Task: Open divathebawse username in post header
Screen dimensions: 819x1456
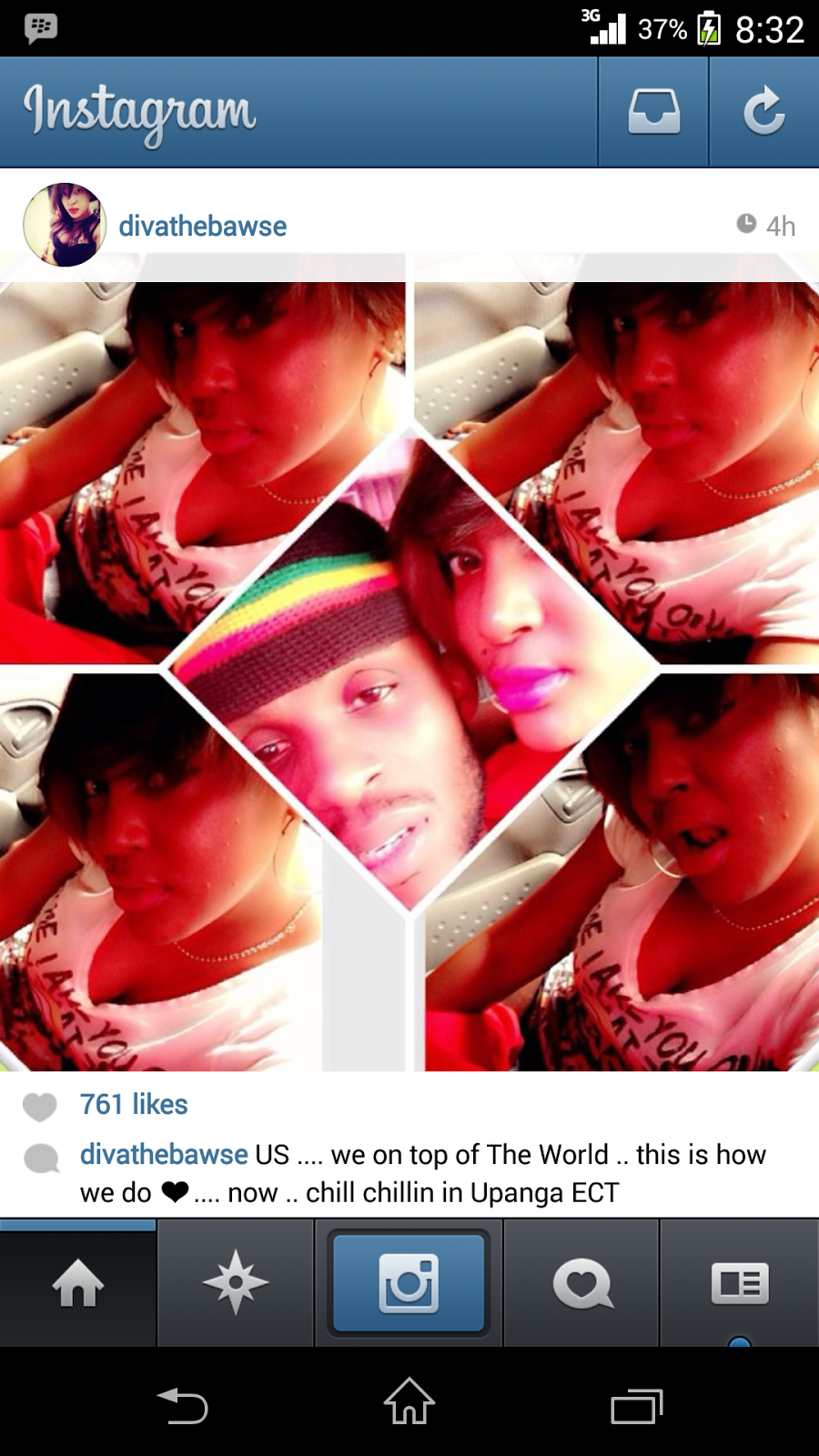Action: [x=202, y=226]
